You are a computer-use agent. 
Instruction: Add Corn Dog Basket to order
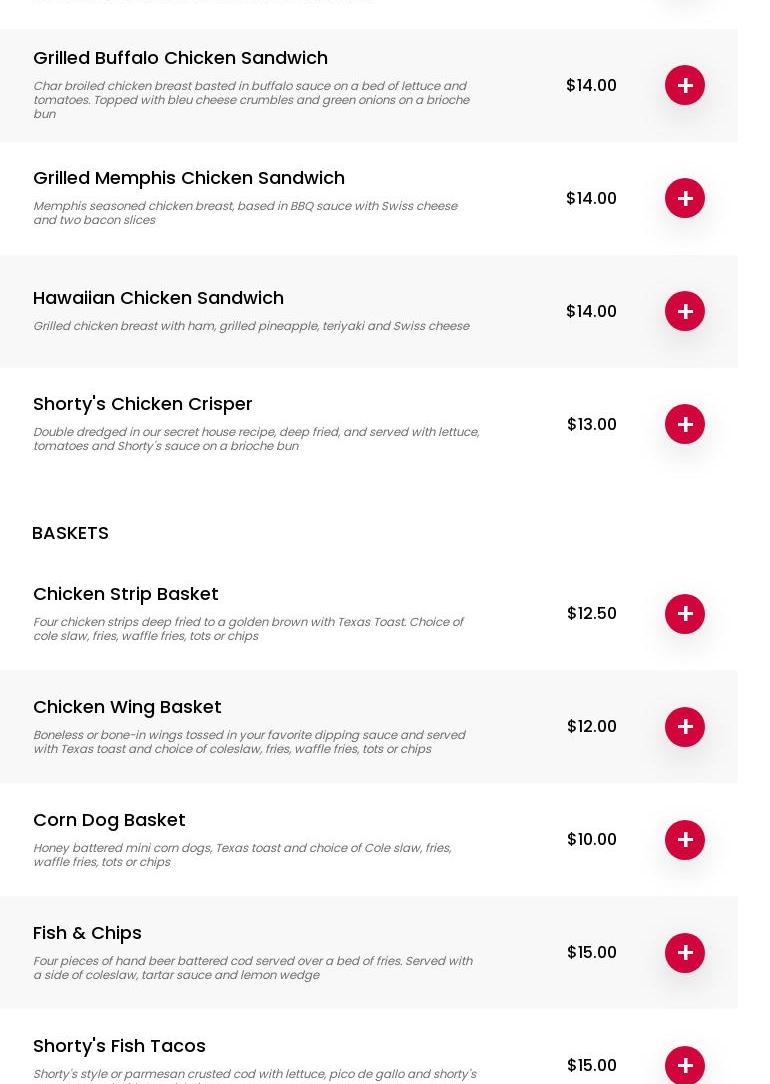[x=685, y=840]
